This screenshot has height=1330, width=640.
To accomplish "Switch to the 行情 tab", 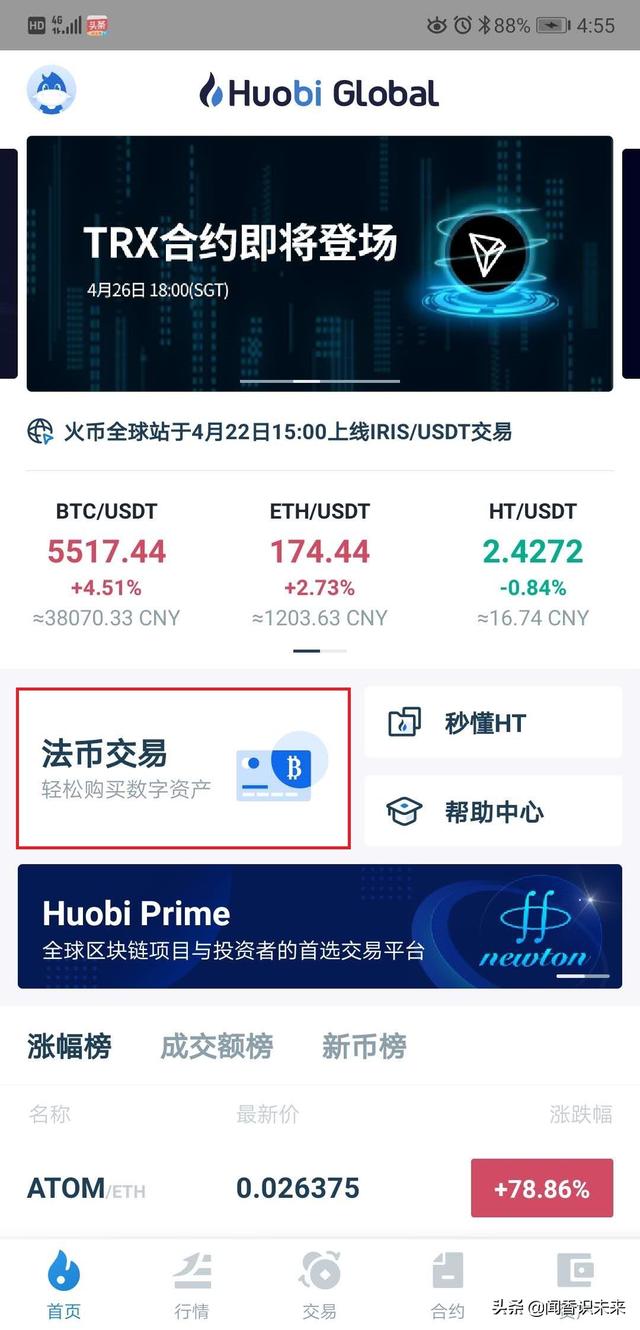I will point(192,1285).
